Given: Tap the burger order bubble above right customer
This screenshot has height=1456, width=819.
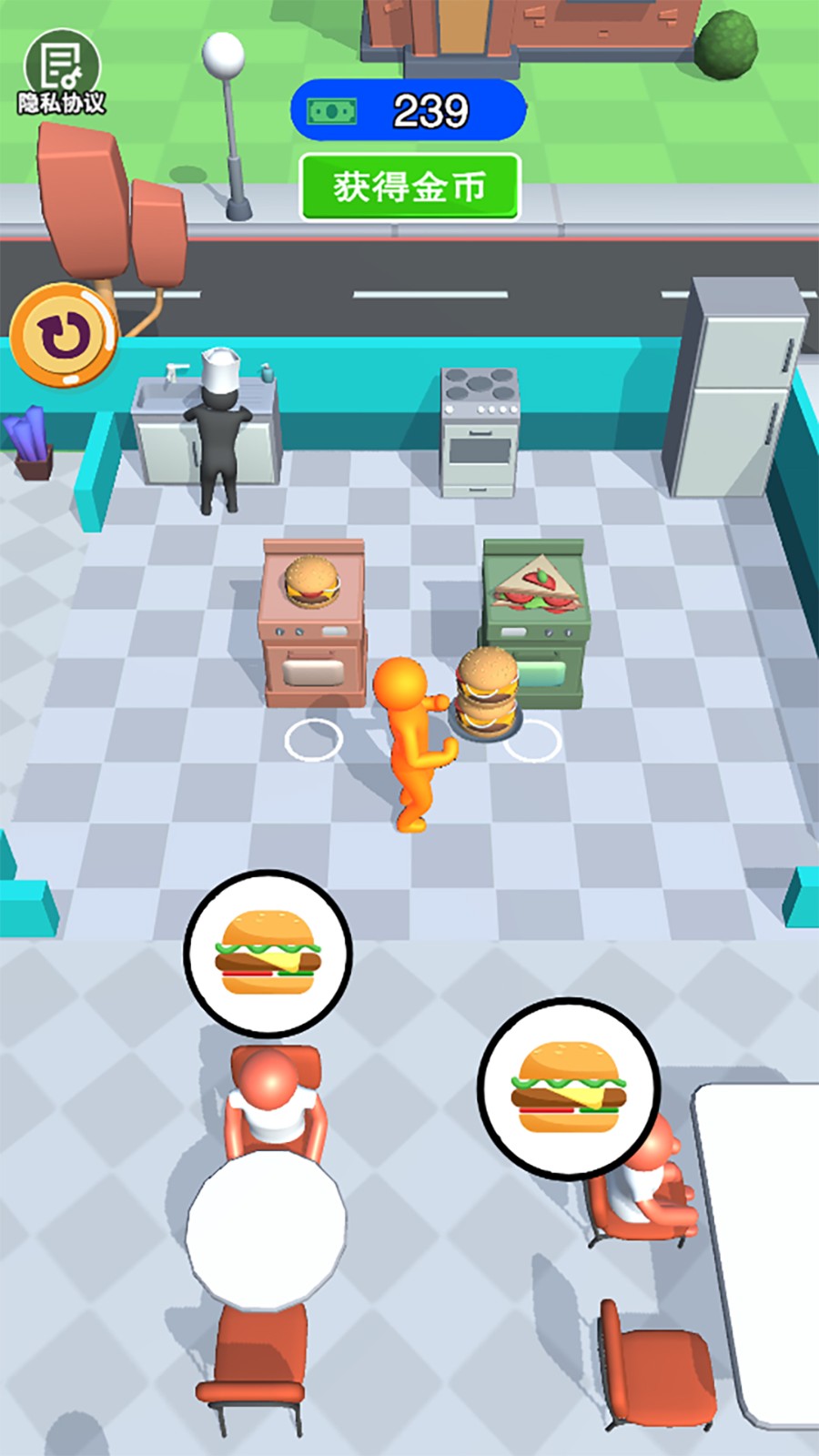Looking at the screenshot, I should tap(565, 1087).
